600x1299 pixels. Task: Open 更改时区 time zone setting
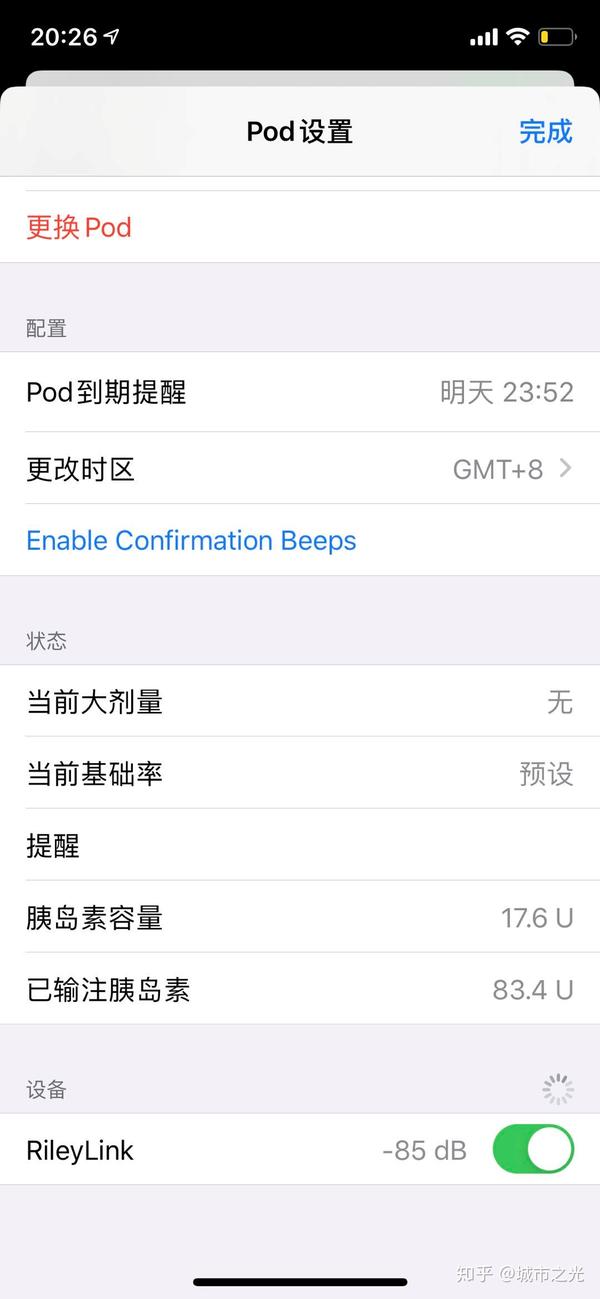(300, 468)
